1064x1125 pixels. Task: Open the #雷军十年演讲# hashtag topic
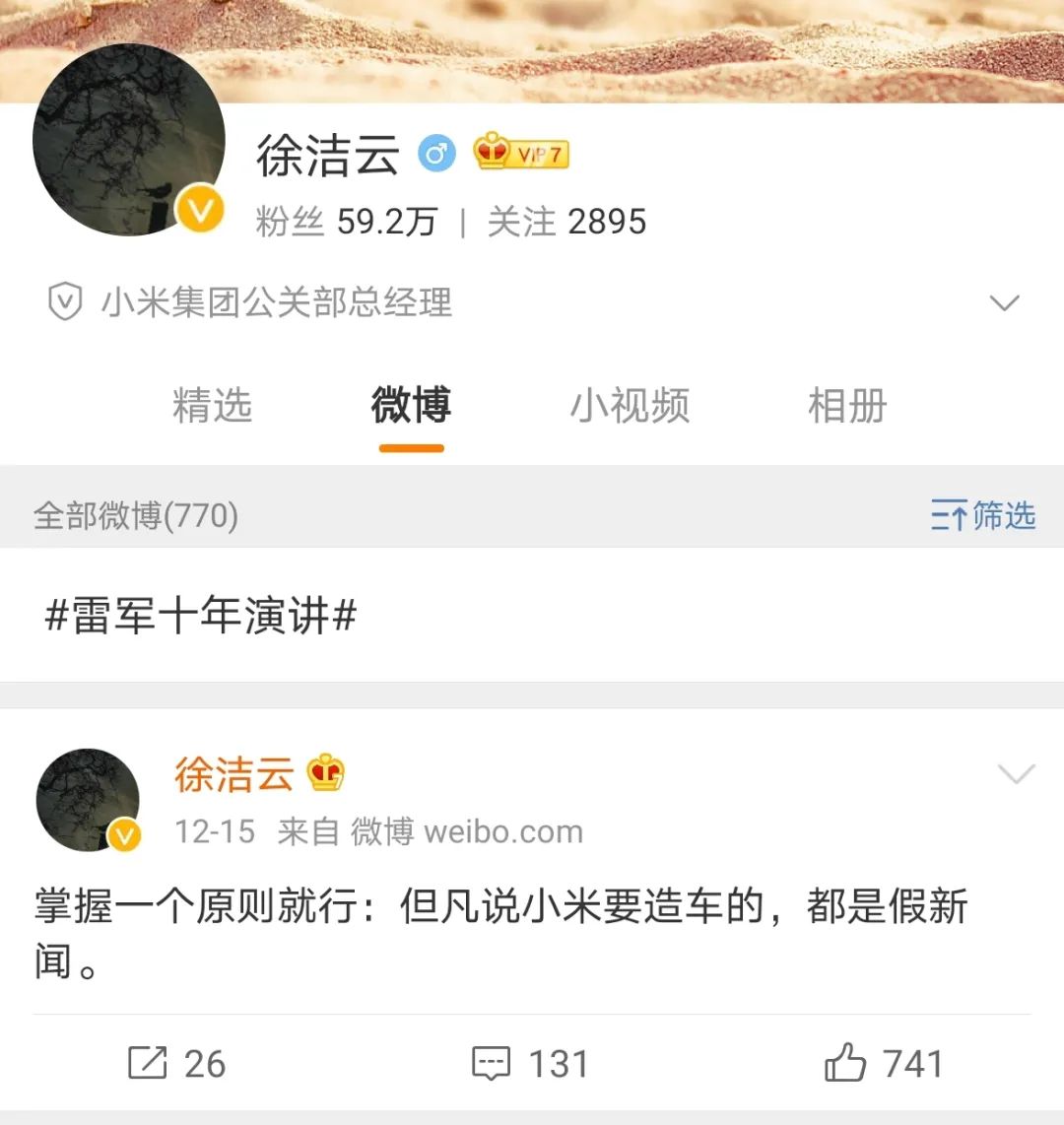pos(202,617)
